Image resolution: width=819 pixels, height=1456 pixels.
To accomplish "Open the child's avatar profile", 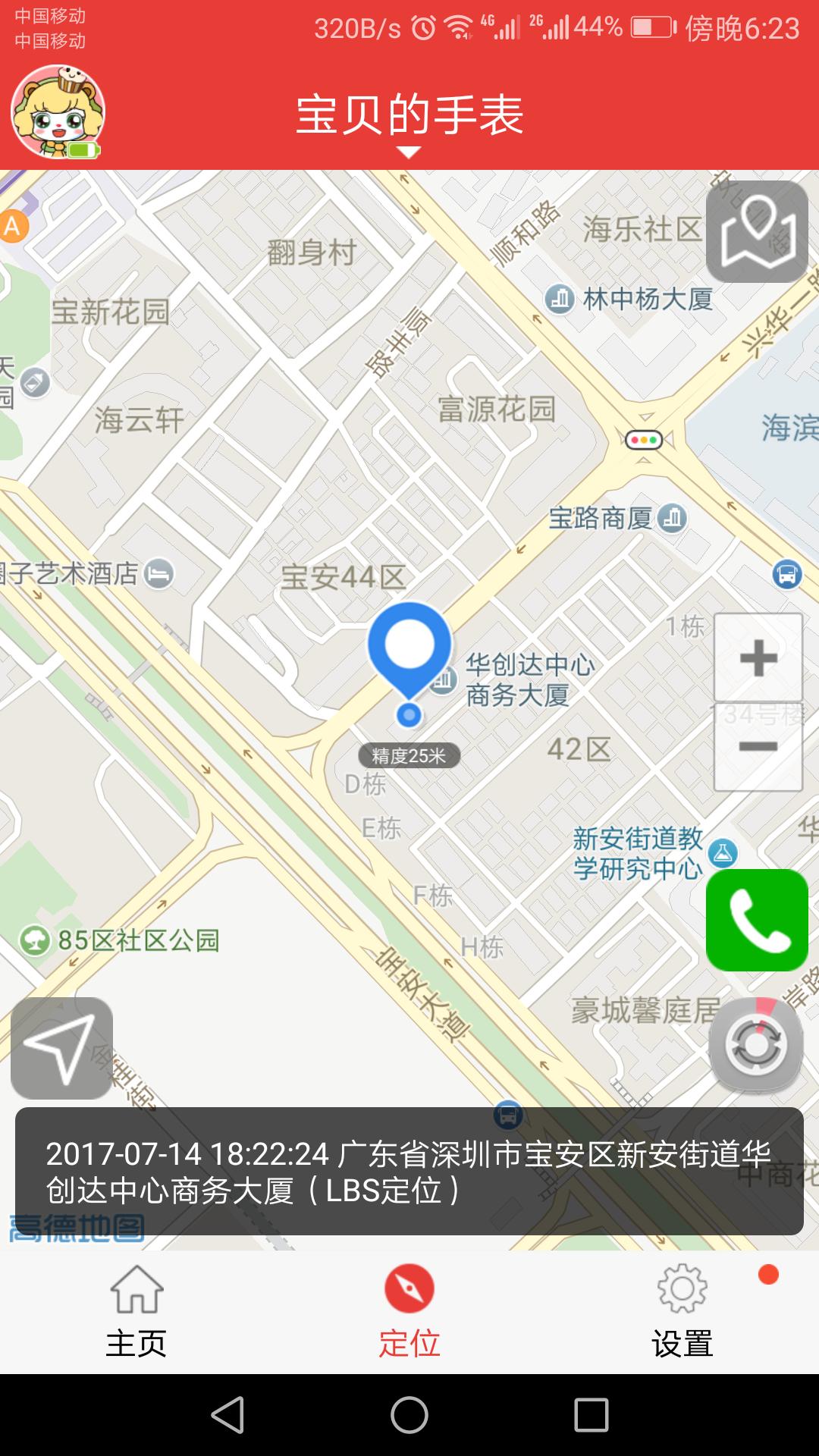I will coord(58,112).
